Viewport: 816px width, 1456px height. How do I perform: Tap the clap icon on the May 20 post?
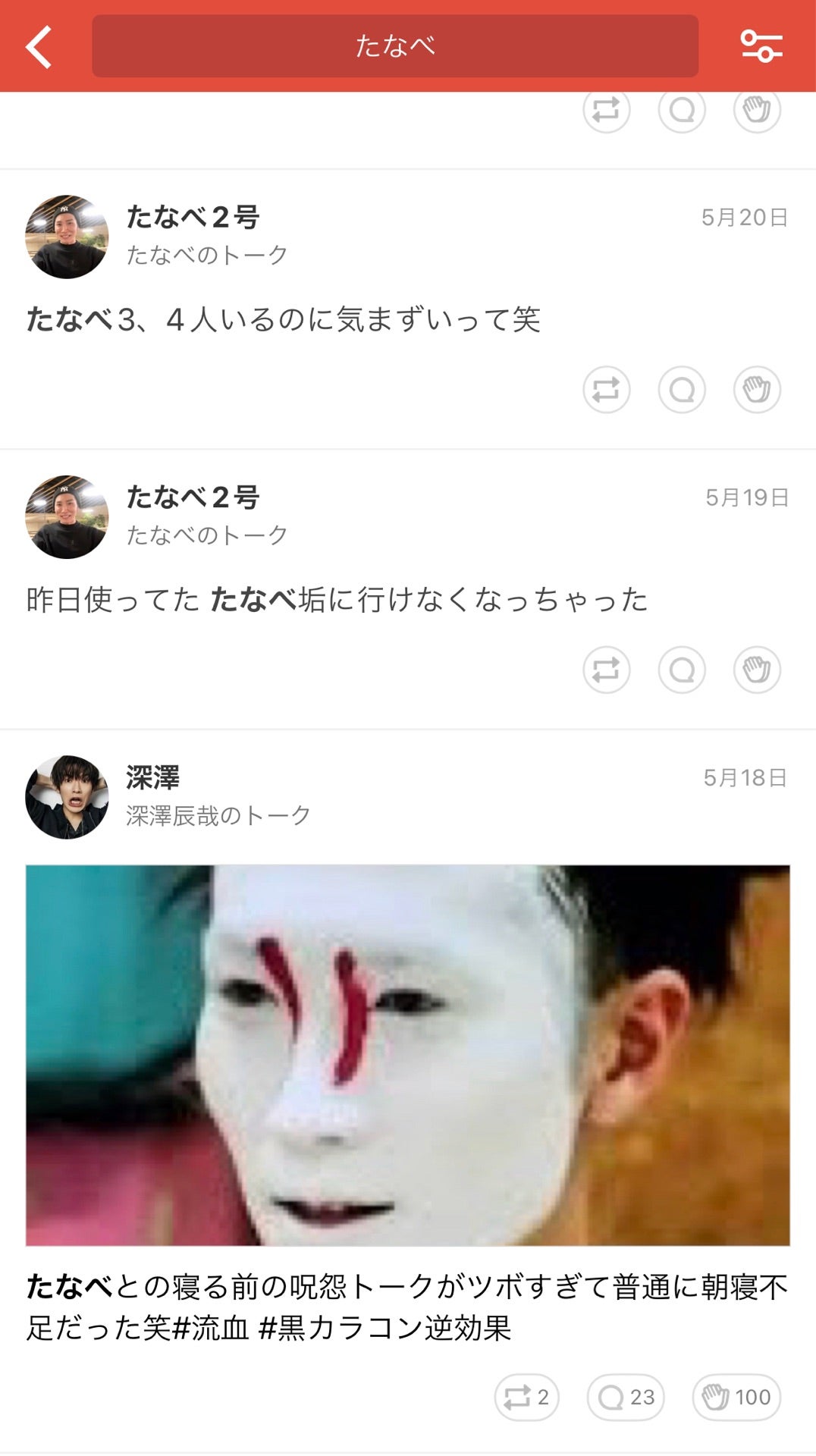(755, 390)
